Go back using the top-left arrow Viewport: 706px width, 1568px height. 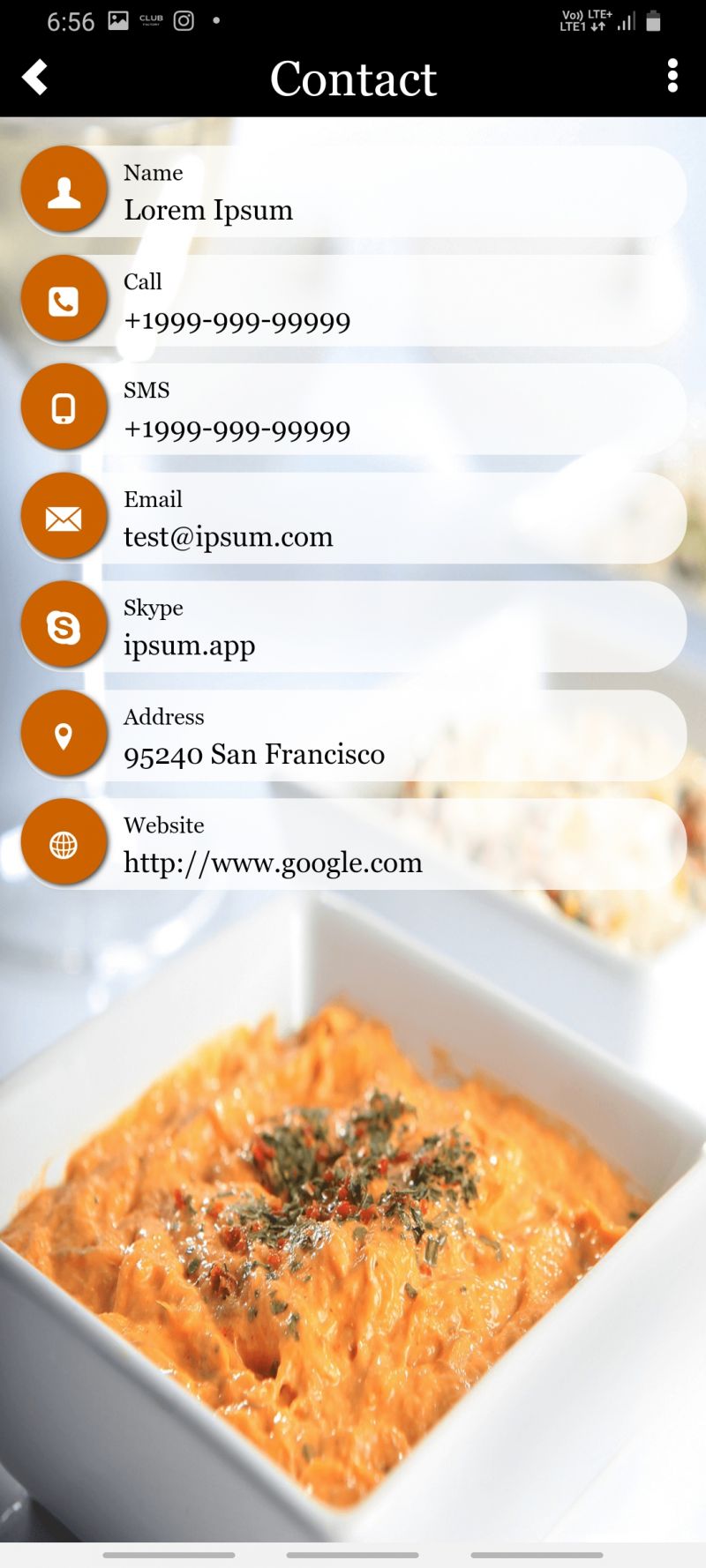(x=34, y=78)
